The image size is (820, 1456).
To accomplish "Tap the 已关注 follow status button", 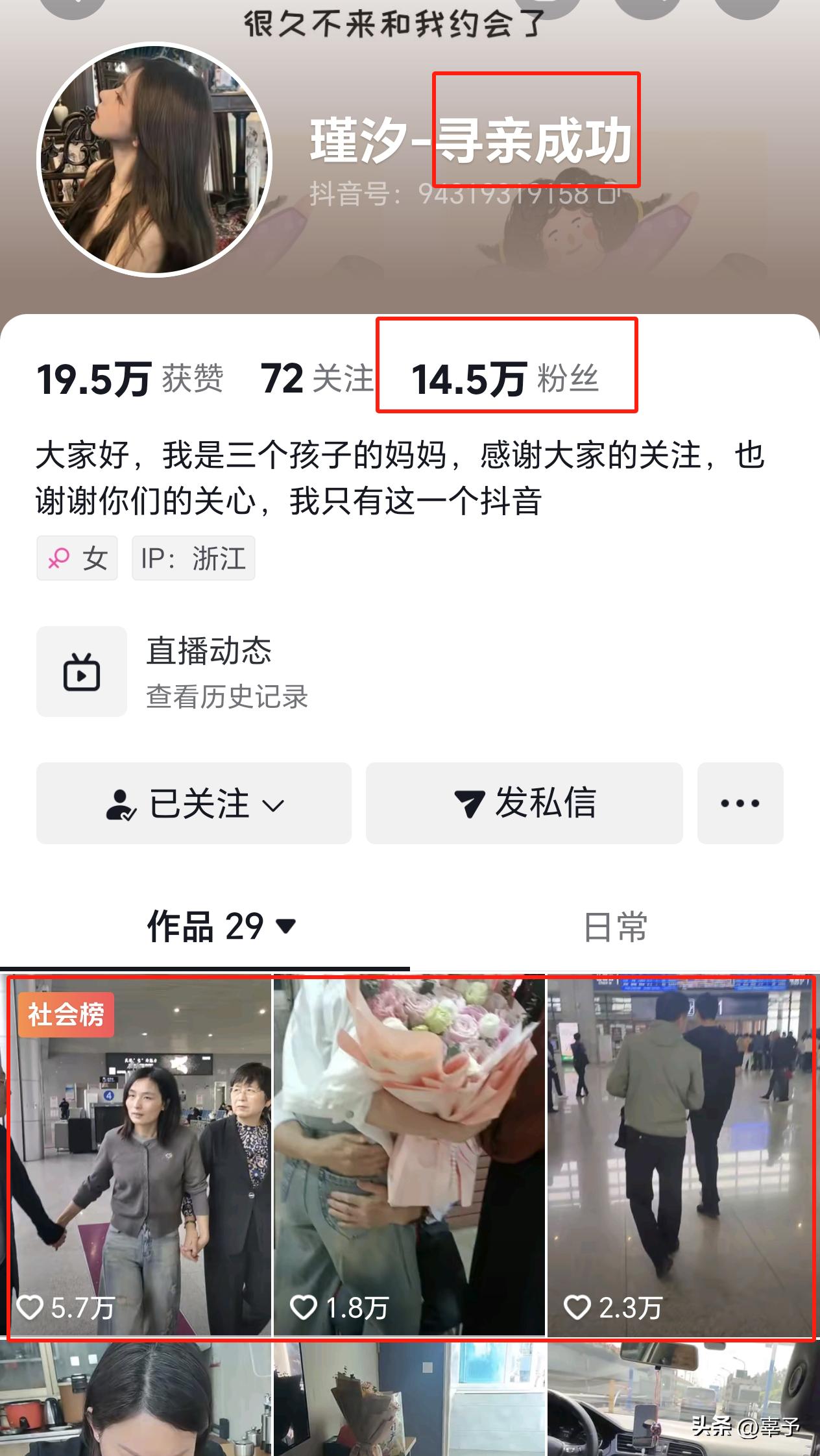I will click(194, 803).
